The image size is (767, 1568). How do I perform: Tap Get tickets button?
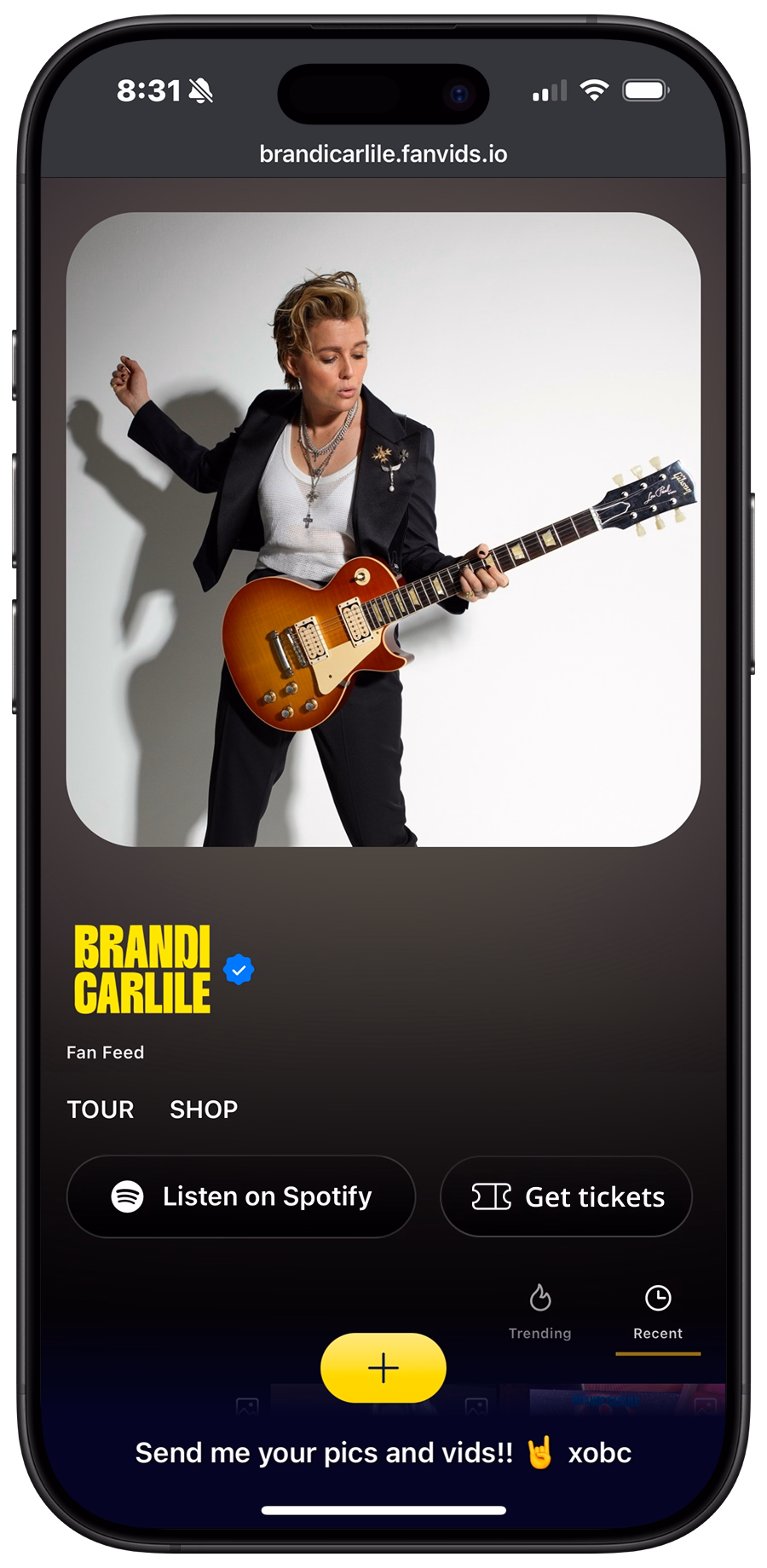pos(566,1196)
